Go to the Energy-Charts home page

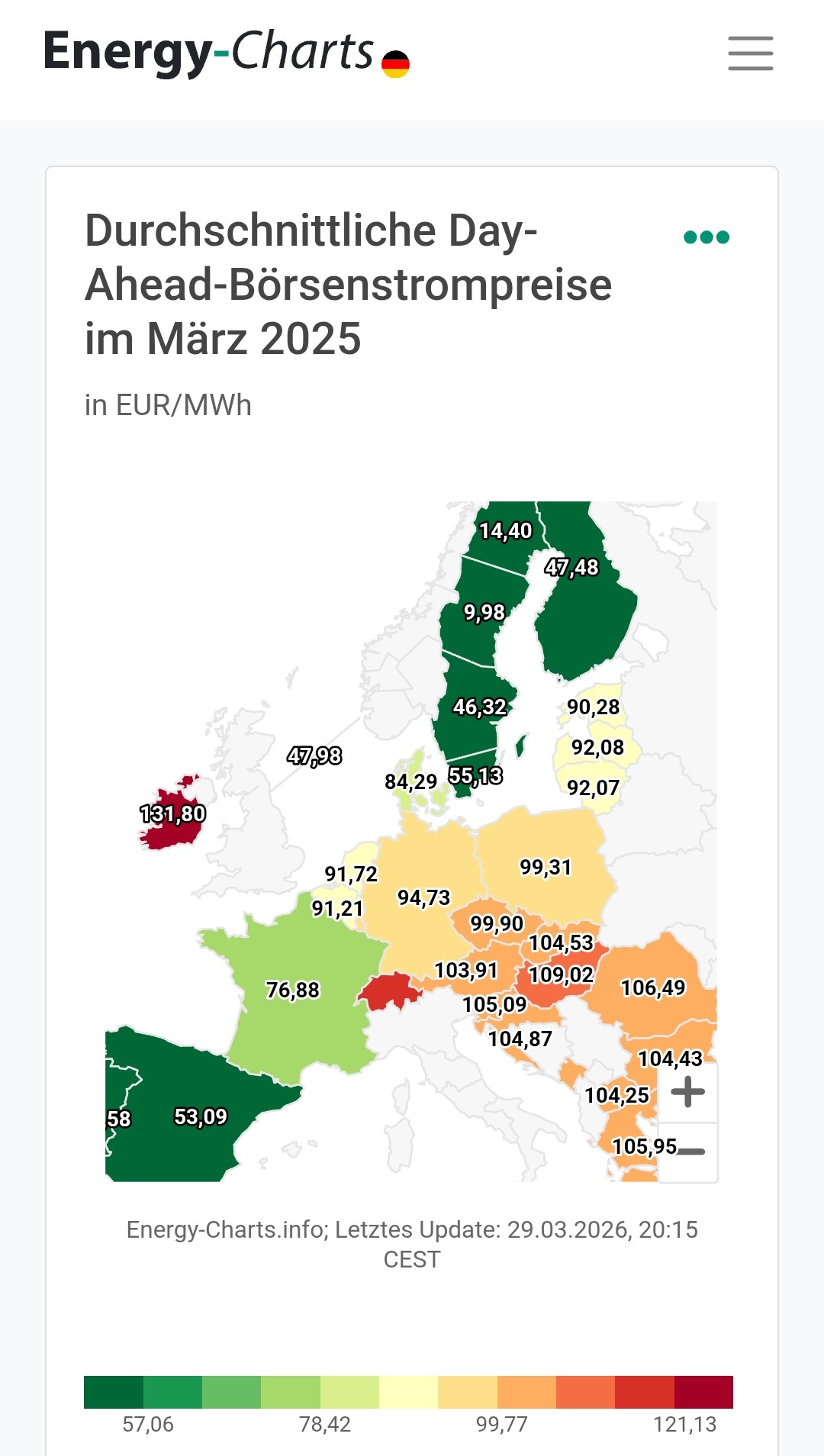pos(226,52)
